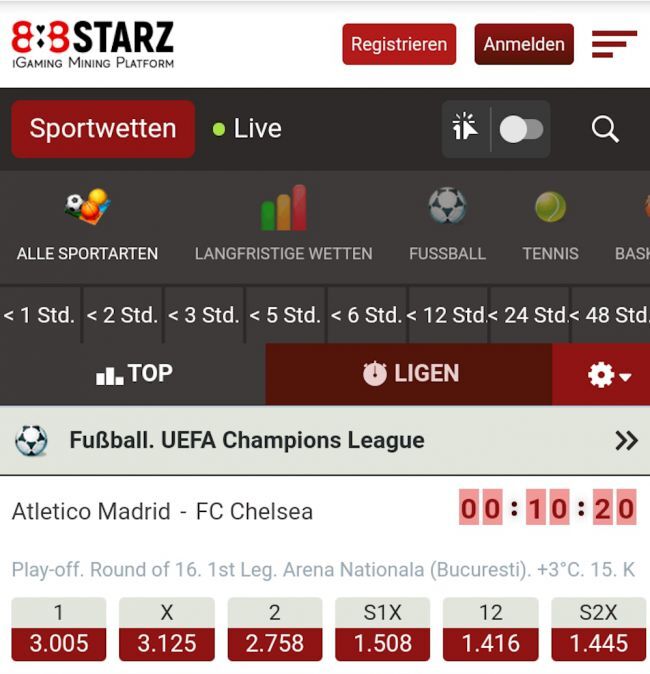Open the hamburger menu

pyautogui.click(x=613, y=44)
